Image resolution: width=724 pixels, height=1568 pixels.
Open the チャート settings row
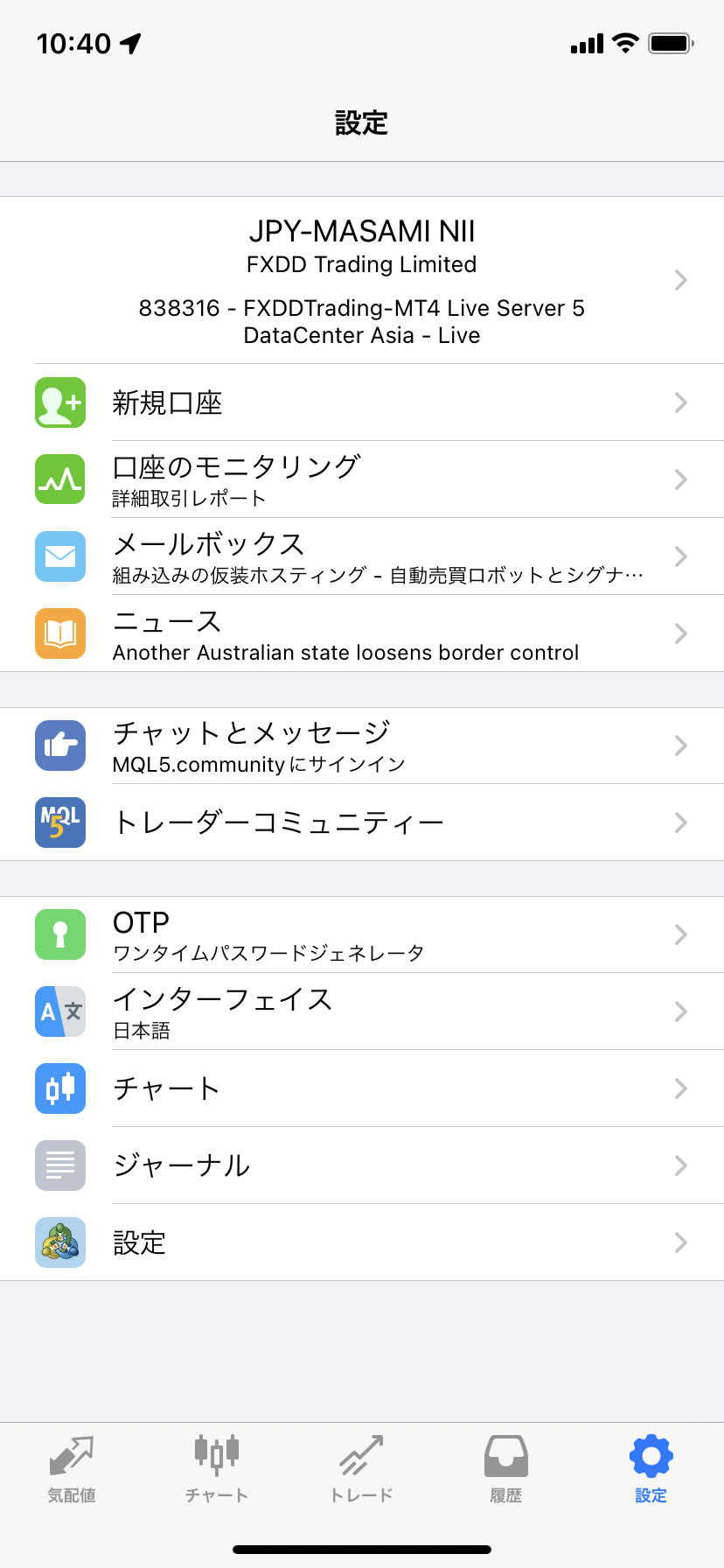pos(362,1088)
